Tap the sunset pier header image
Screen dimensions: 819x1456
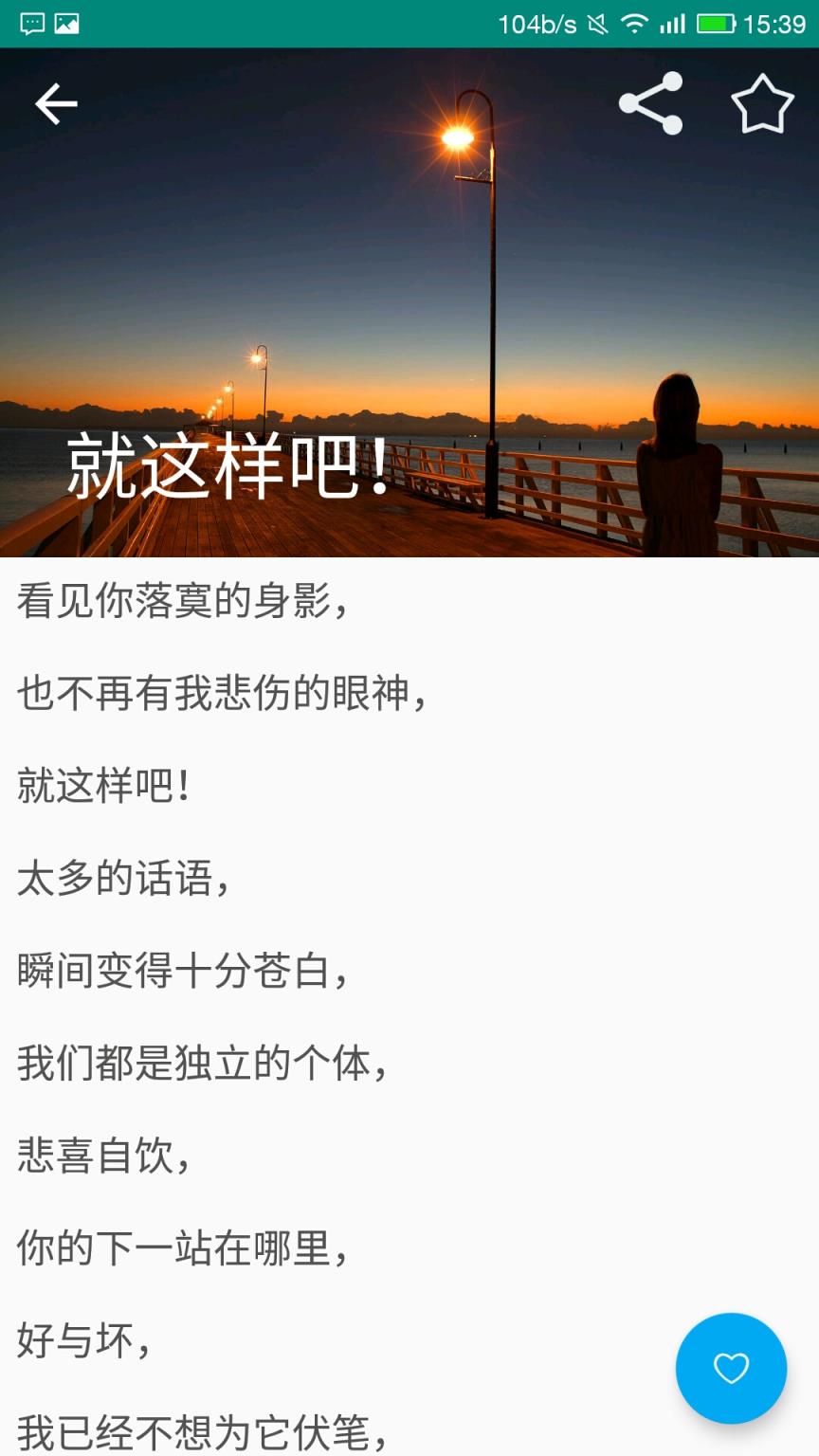(409, 284)
